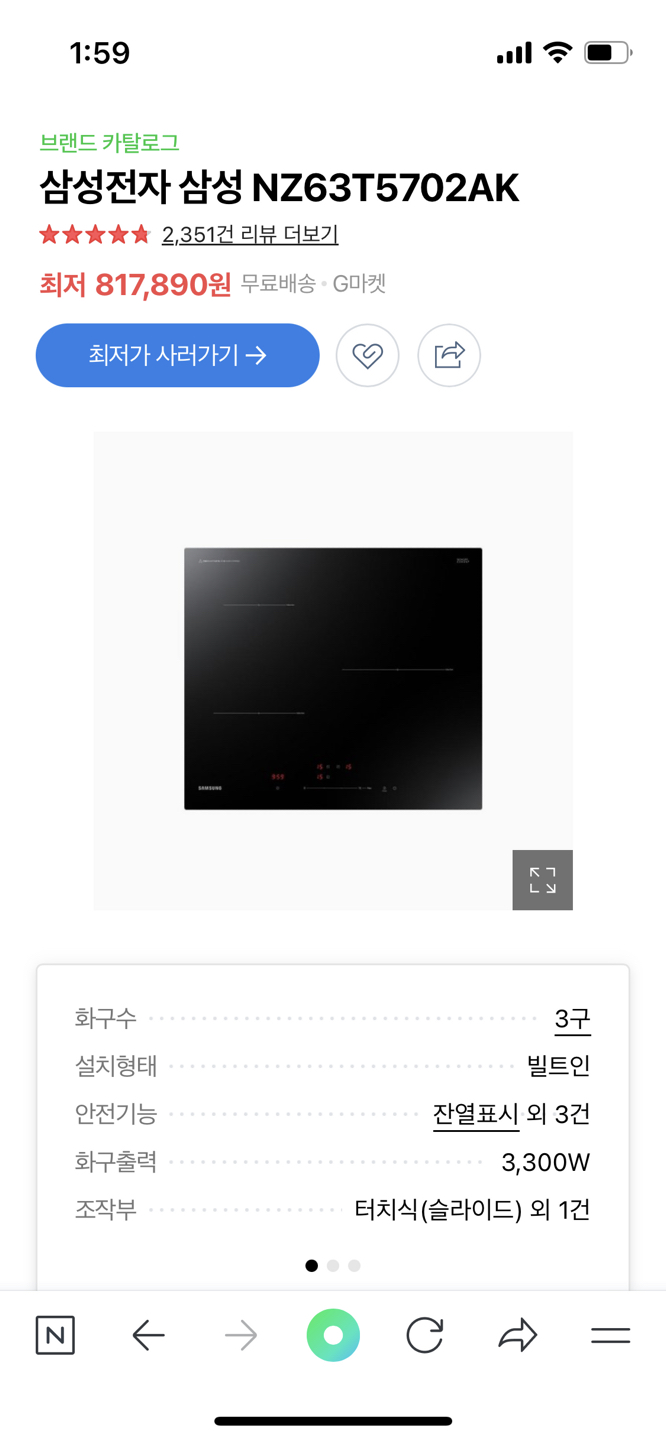Open the 잔열표시 safety feature link
The height and width of the screenshot is (1440, 666).
tap(476, 1114)
